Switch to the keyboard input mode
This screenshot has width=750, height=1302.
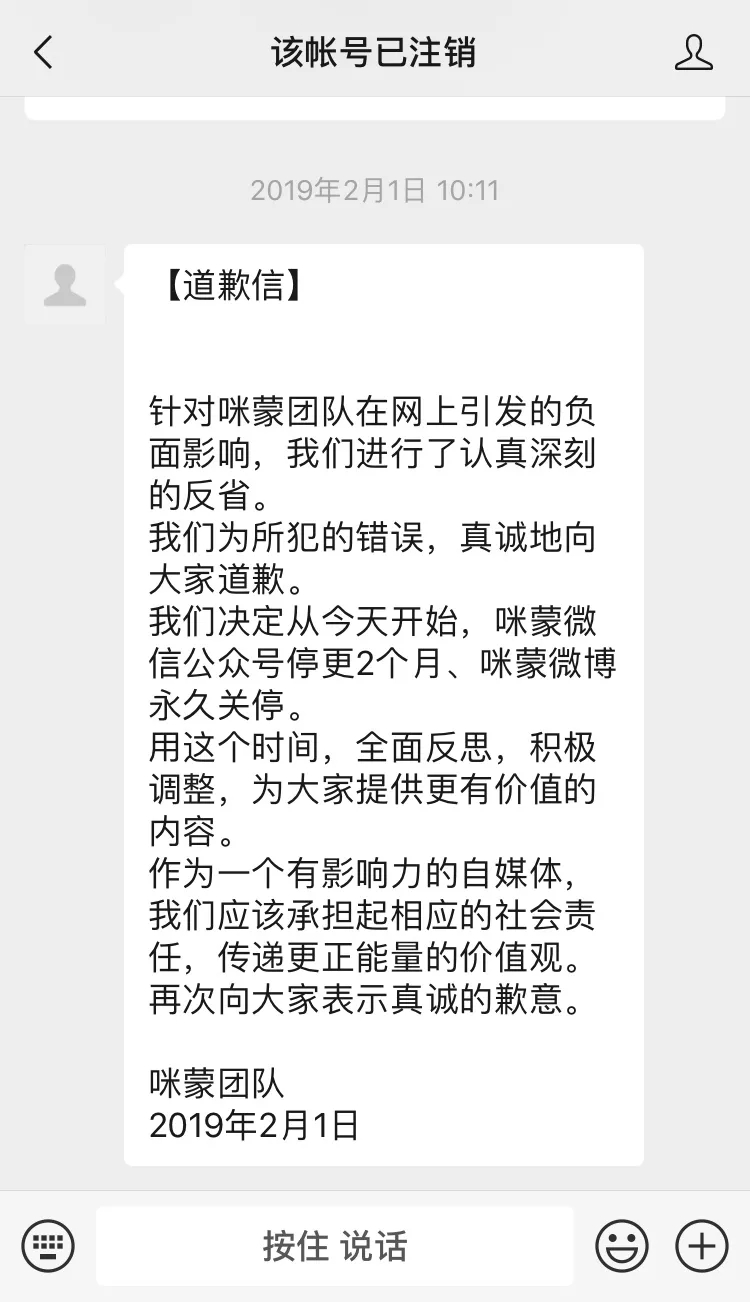(47, 1246)
